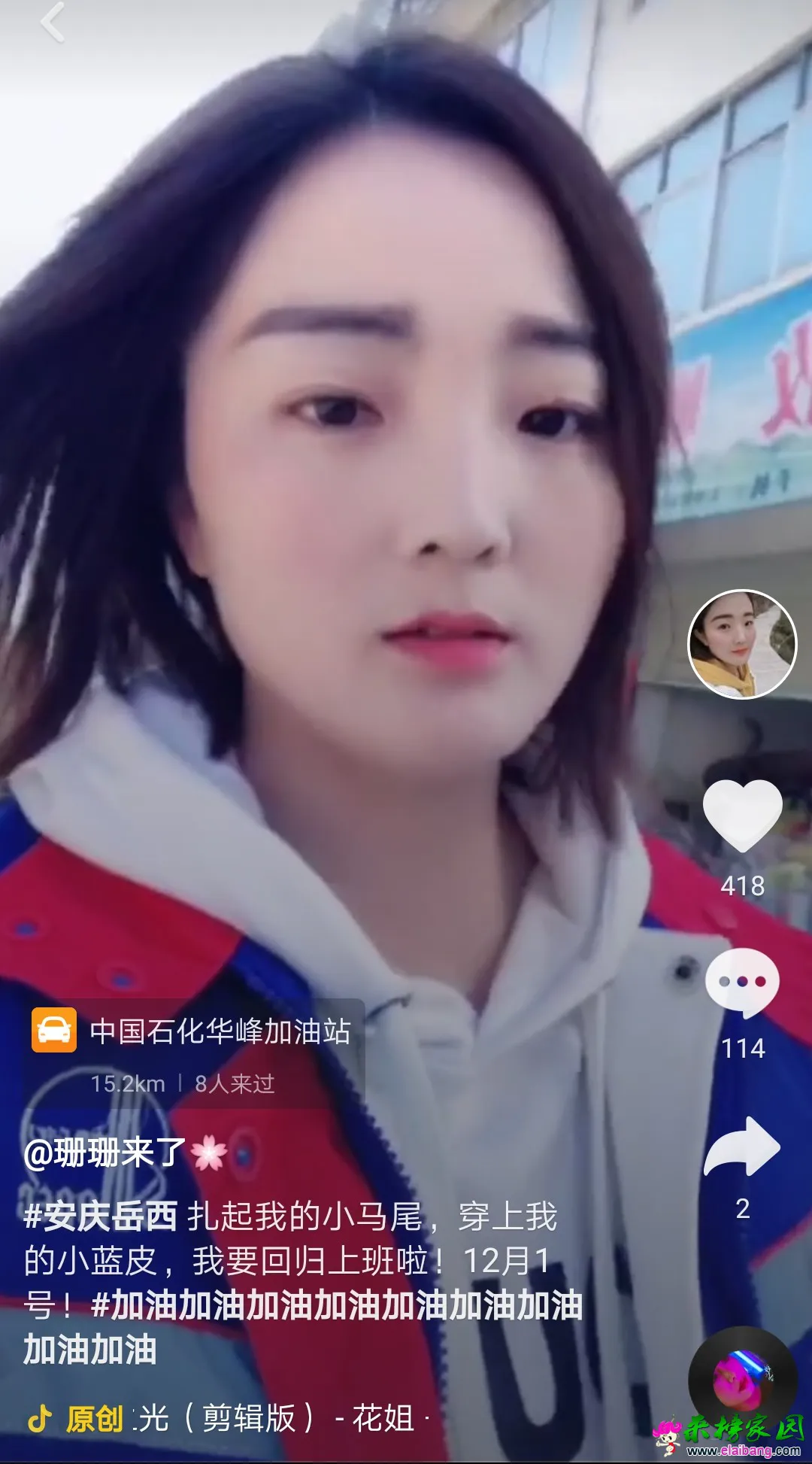Open the spinning music disc
Image resolution: width=812 pixels, height=1464 pixels.
tap(741, 1380)
